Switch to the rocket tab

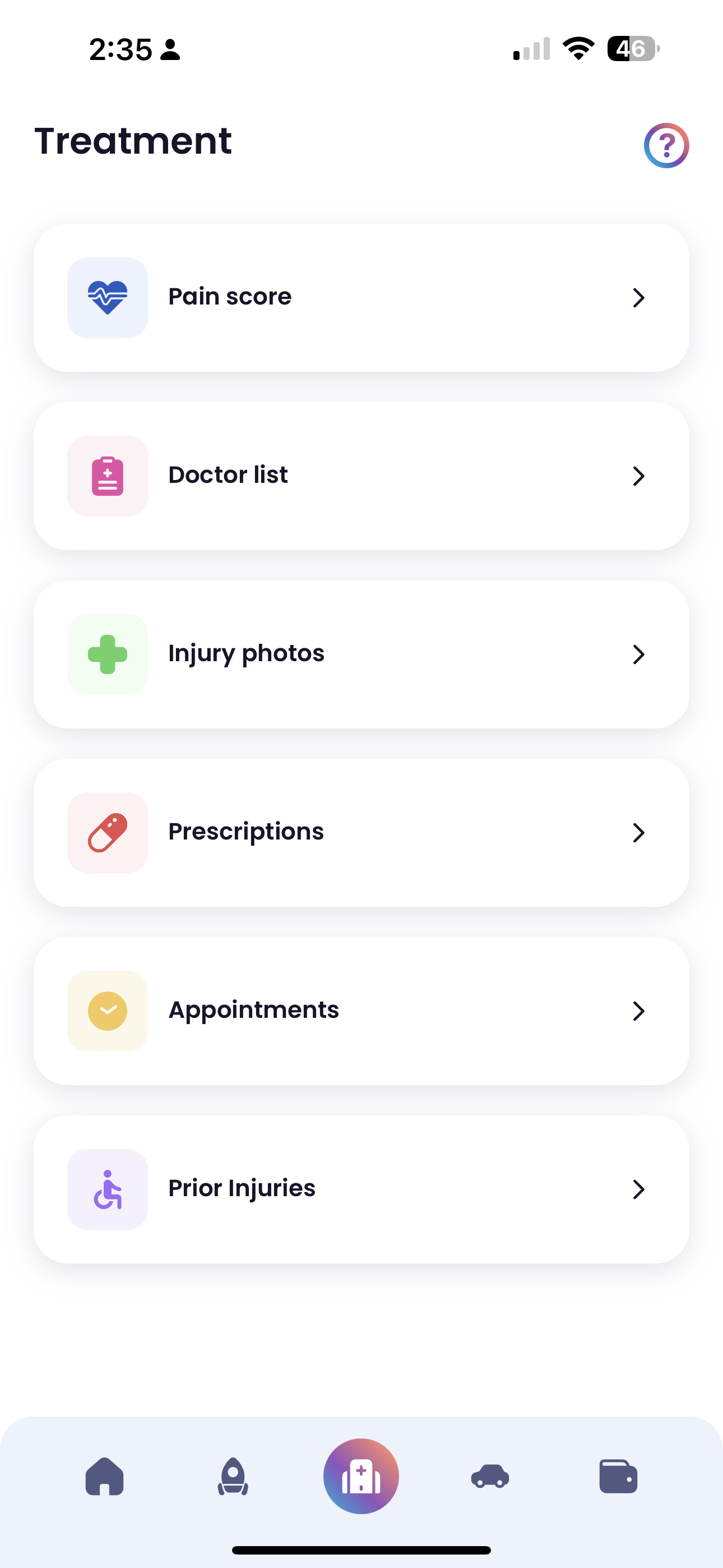point(233,1476)
